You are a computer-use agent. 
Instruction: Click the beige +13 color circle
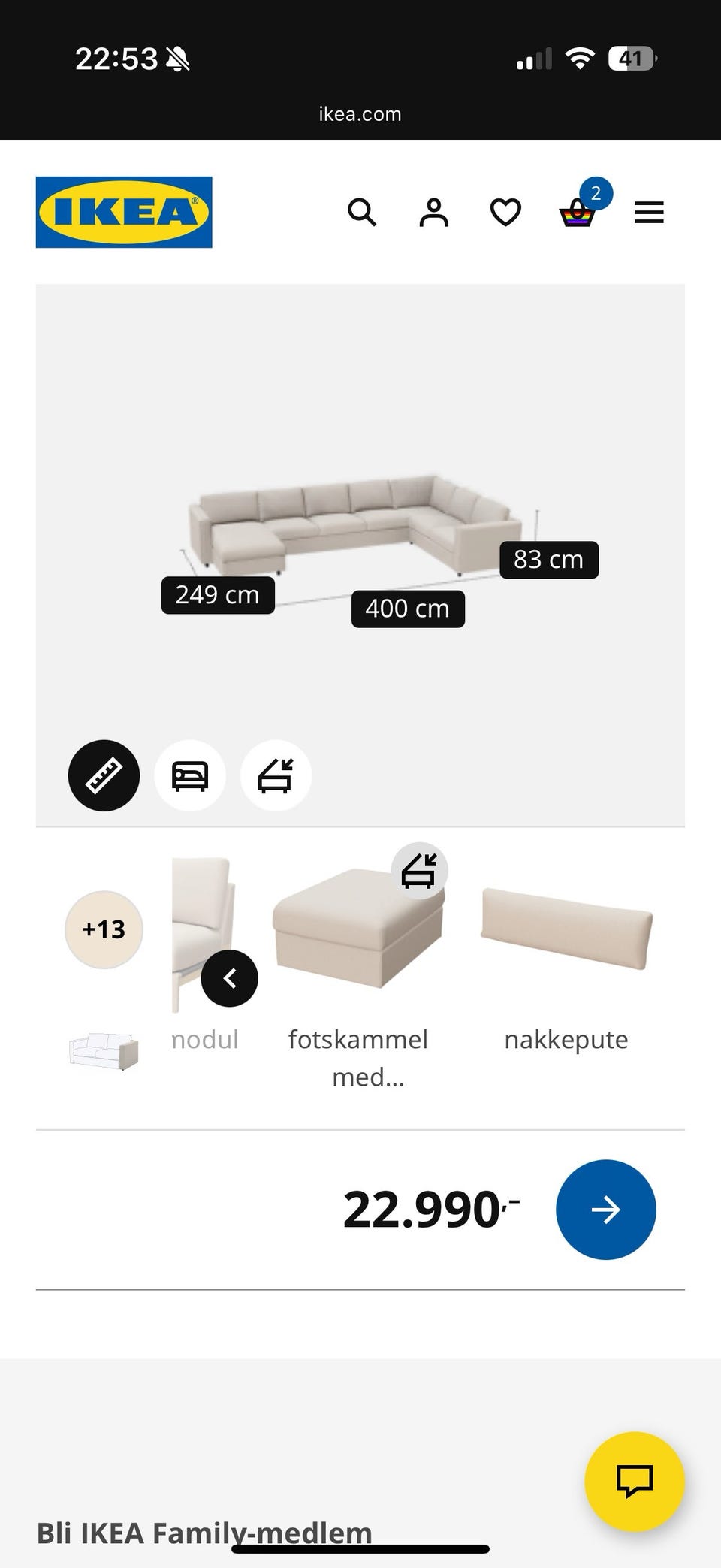(103, 929)
